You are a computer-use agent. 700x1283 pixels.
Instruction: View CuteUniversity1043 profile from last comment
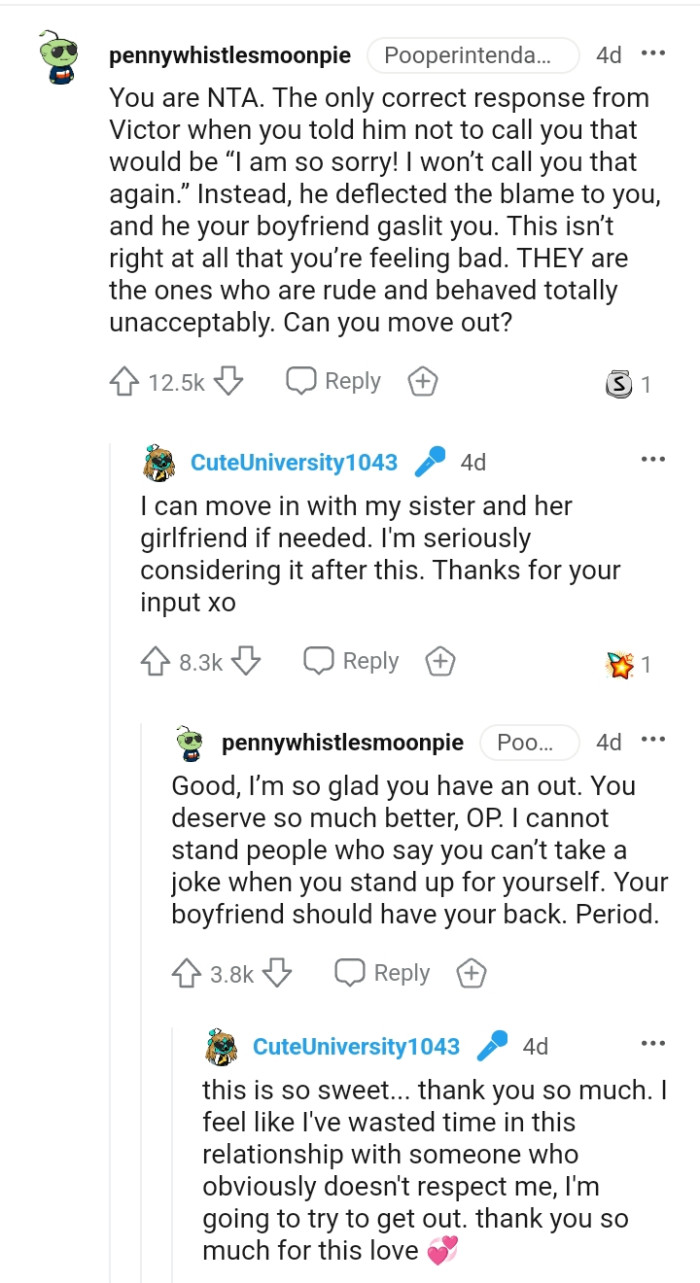pos(355,1047)
